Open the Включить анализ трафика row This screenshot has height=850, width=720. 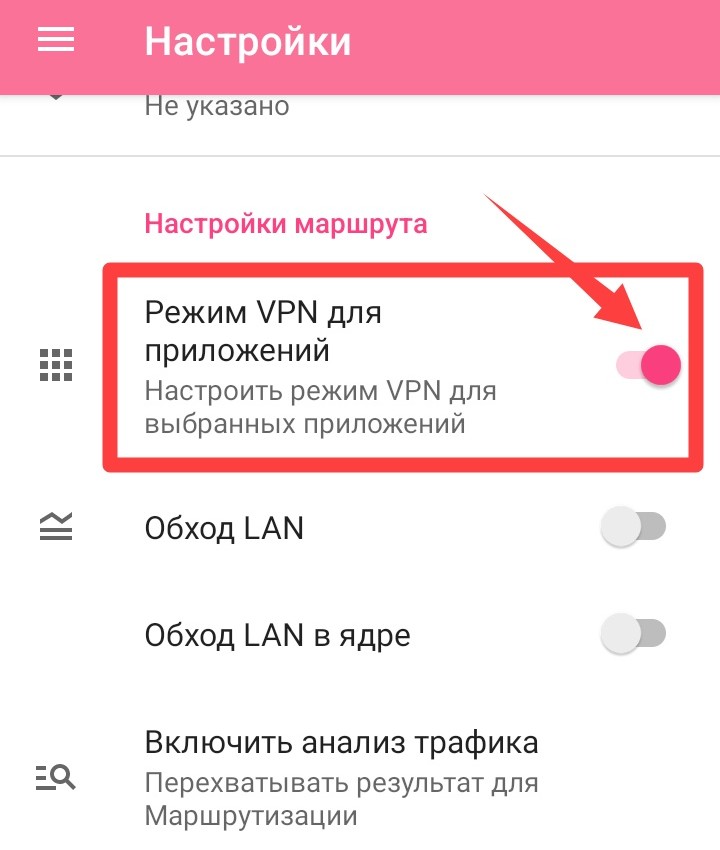pyautogui.click(x=342, y=777)
